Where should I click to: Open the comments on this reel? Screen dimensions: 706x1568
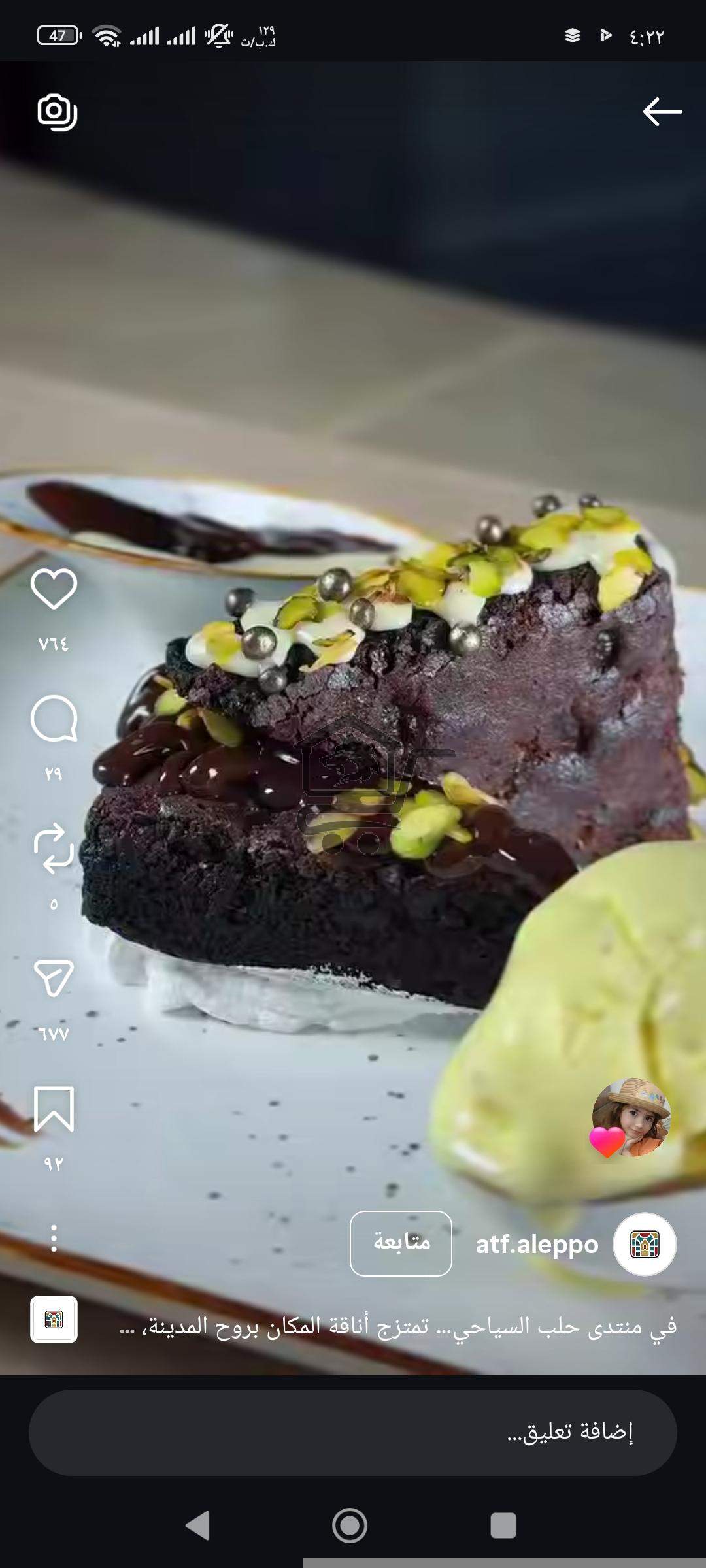coord(54,719)
